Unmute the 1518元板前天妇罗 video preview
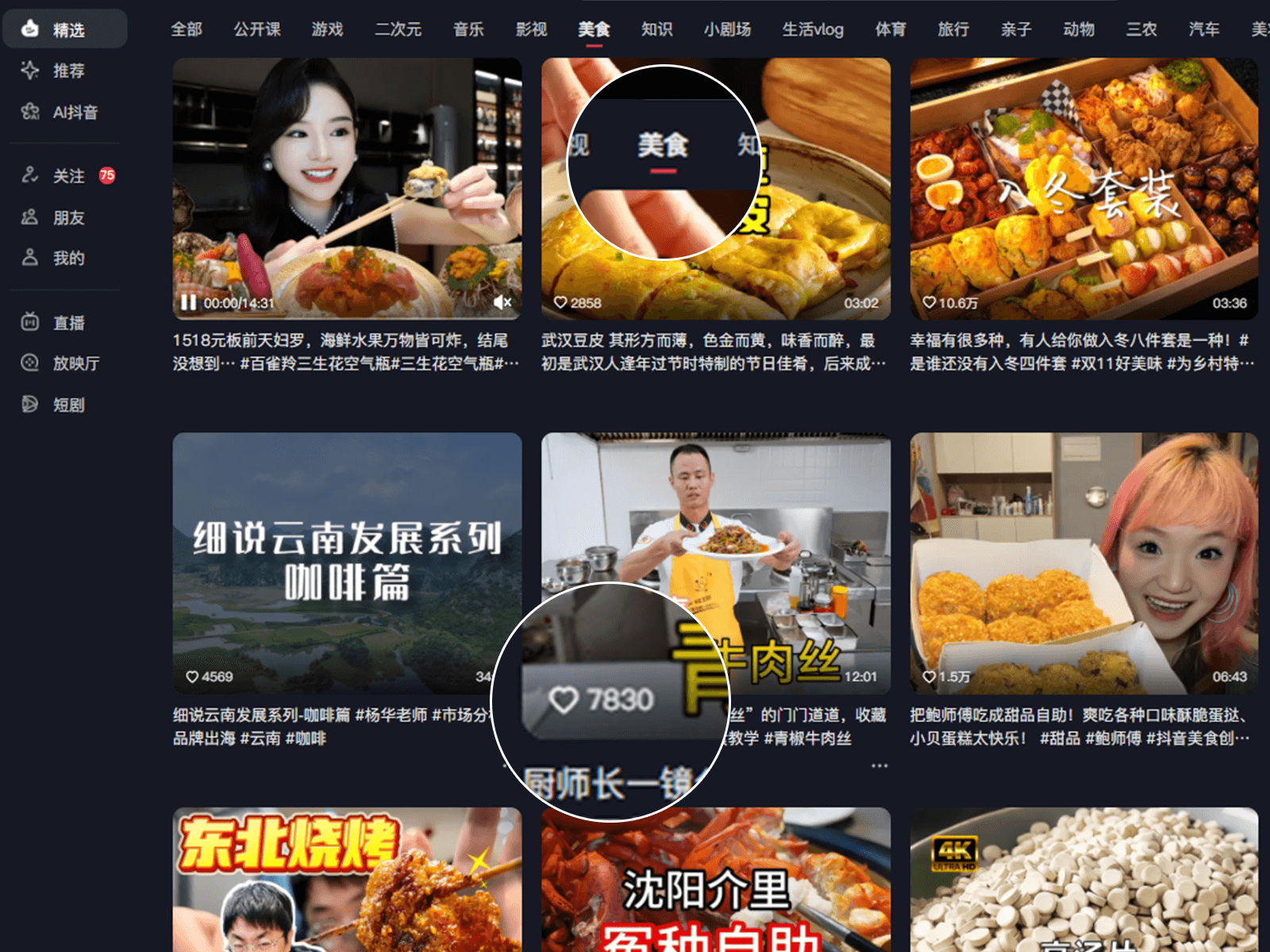1270x952 pixels. 502,302
